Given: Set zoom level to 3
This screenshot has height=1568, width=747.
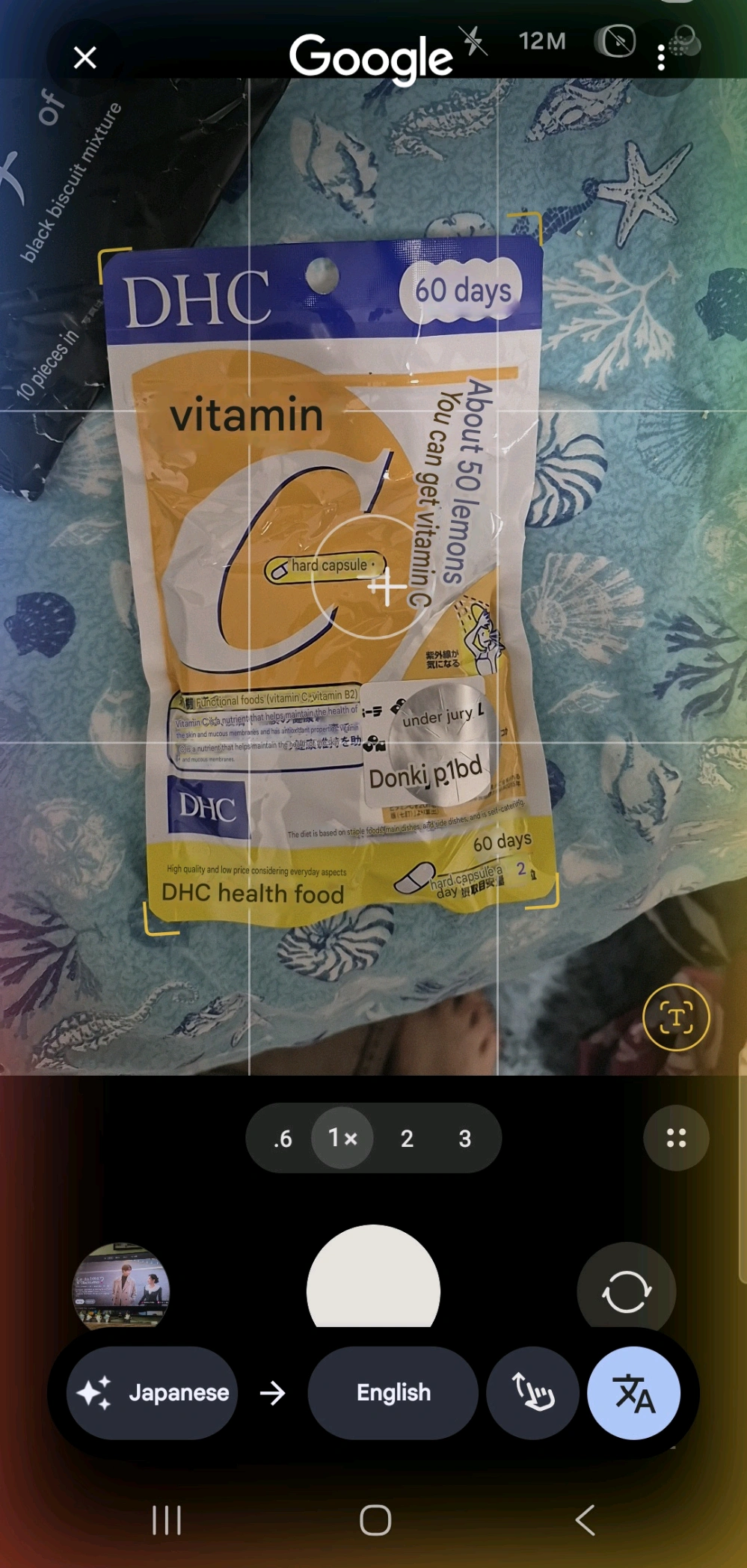Looking at the screenshot, I should point(464,1139).
